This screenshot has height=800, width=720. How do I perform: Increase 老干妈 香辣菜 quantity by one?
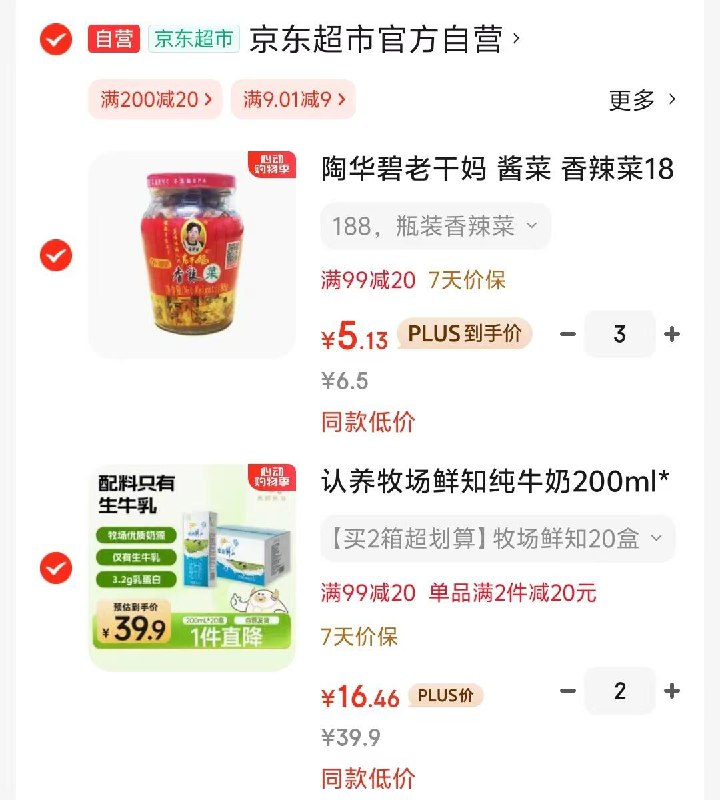[x=672, y=335]
